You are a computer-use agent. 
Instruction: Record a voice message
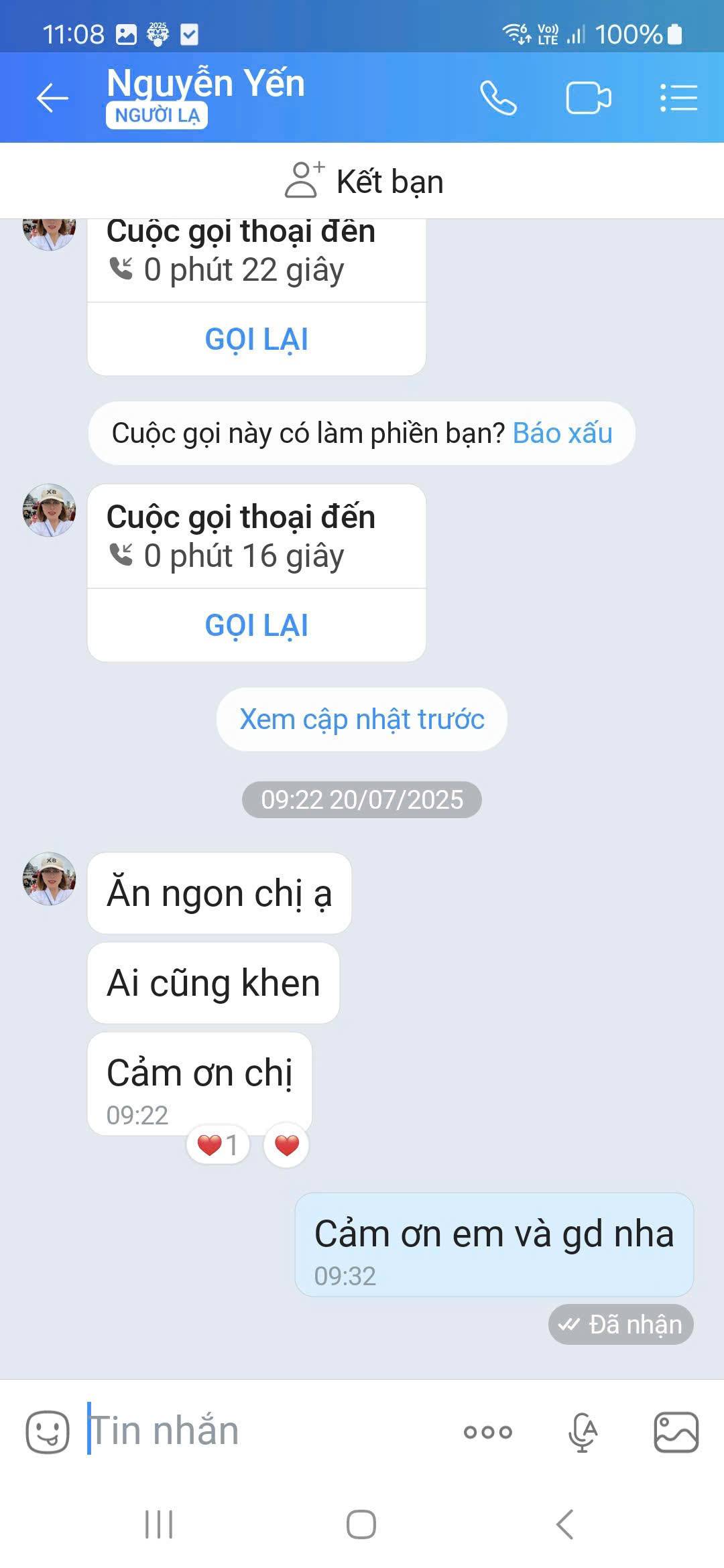(582, 1432)
